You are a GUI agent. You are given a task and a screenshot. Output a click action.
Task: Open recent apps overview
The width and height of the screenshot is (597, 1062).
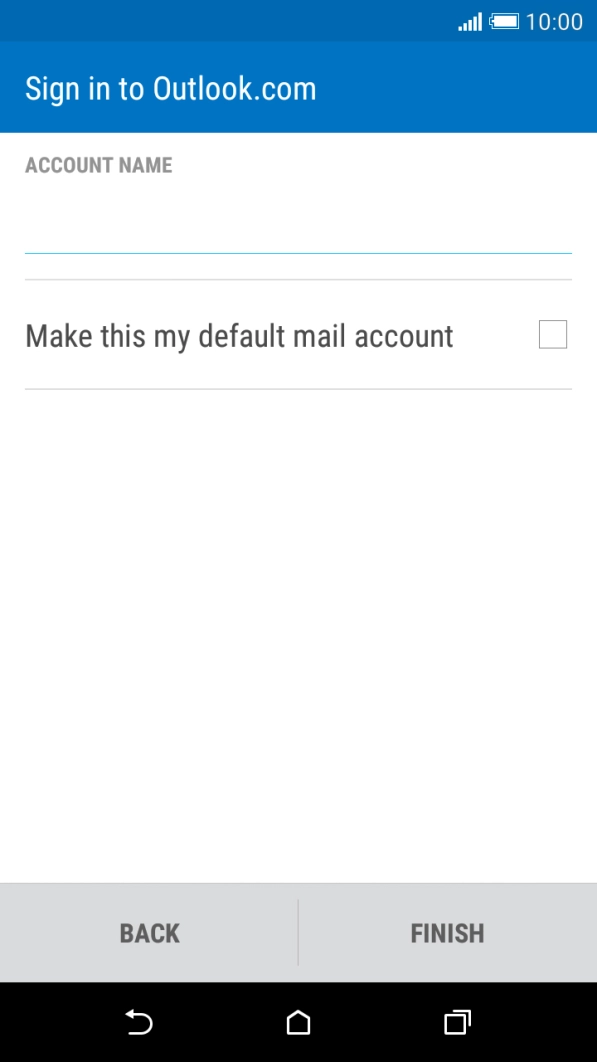(457, 1022)
